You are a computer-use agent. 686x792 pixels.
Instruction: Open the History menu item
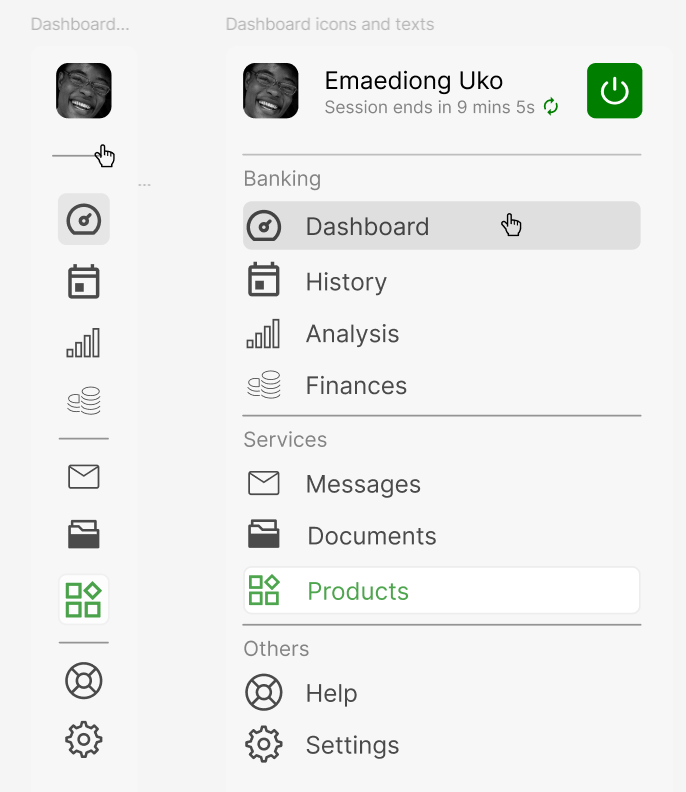click(345, 282)
